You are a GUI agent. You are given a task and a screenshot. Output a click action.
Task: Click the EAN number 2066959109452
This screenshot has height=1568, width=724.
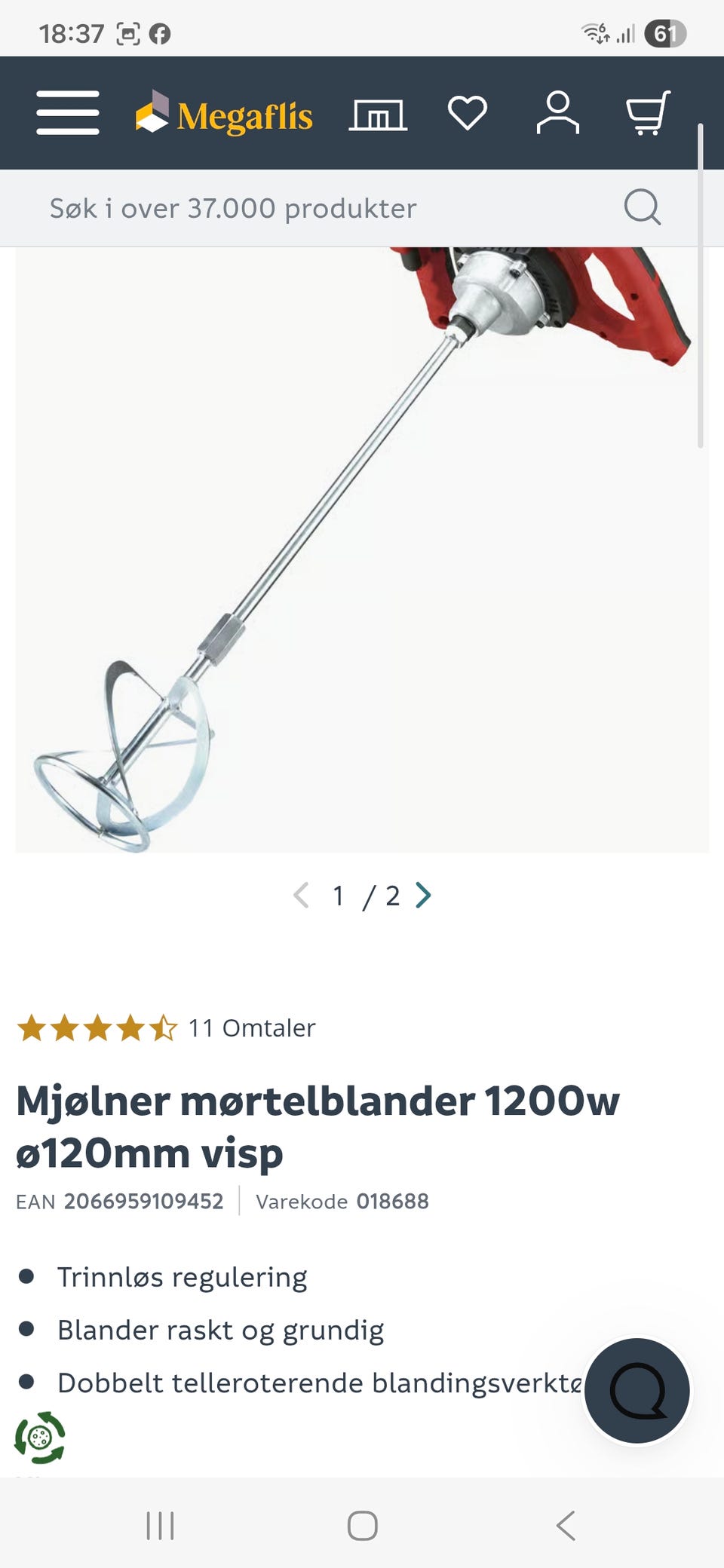pos(143,1202)
